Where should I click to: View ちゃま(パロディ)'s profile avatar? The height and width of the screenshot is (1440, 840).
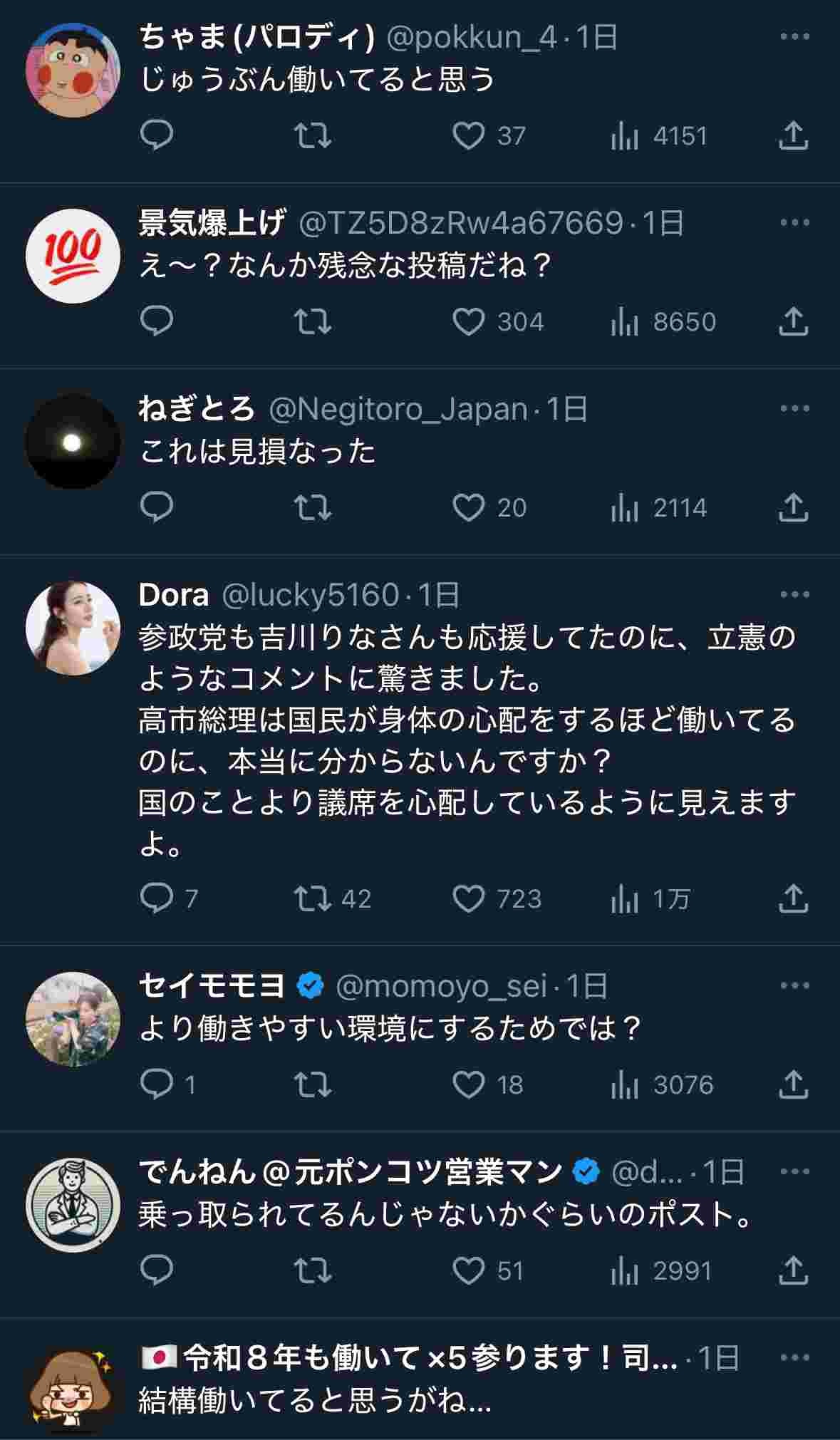point(73,70)
